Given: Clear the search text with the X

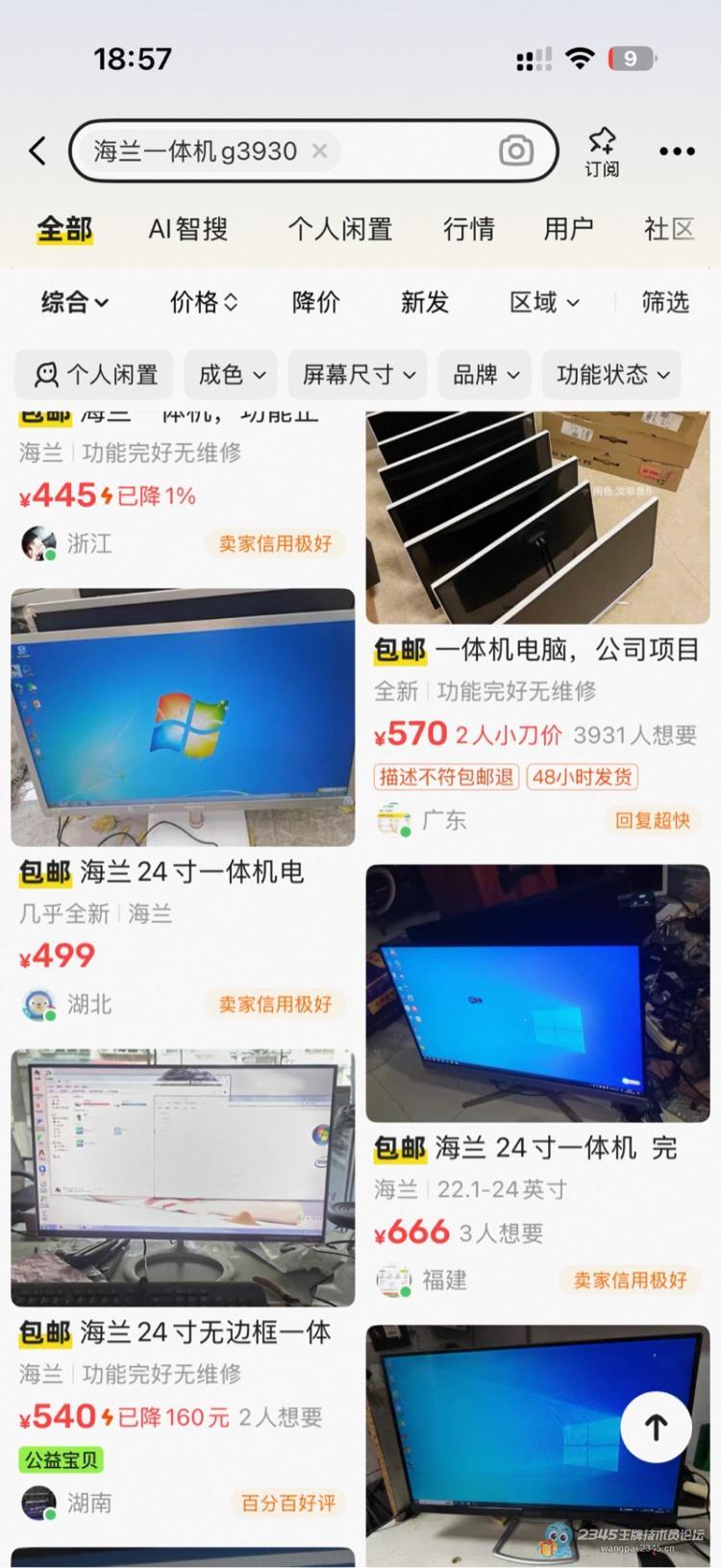Looking at the screenshot, I should click(x=320, y=151).
